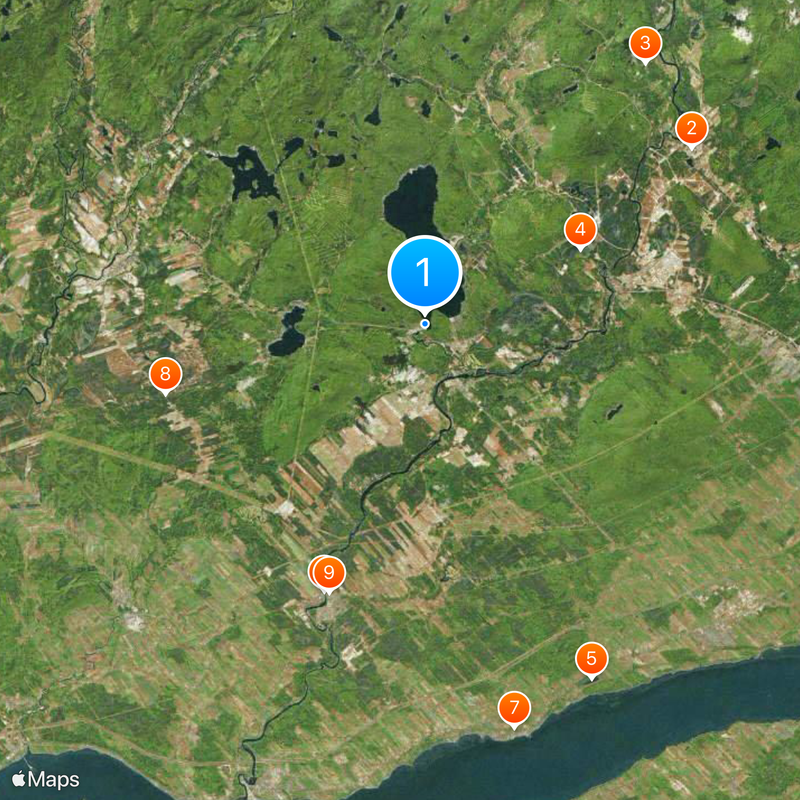Open map pin number 3

(645, 43)
